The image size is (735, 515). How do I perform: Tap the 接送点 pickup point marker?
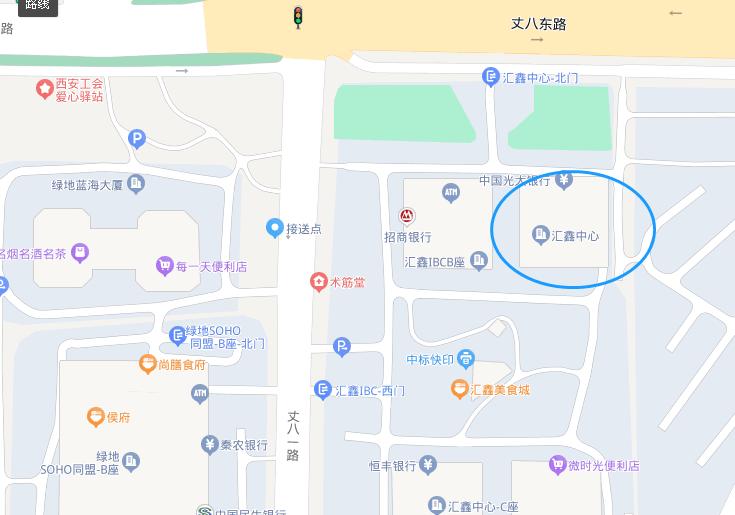275,229
